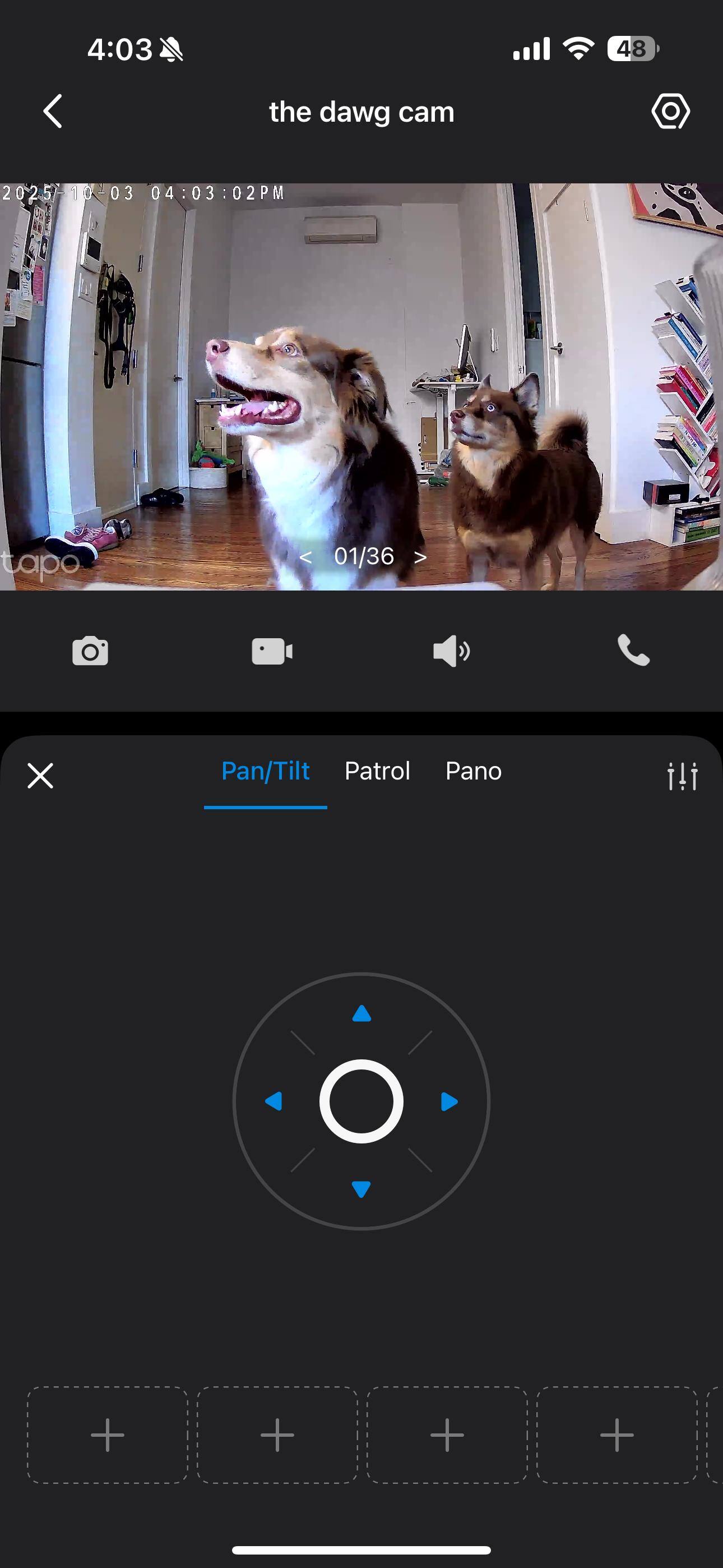723x1568 pixels.
Task: Tilt the camera up with up arrow
Action: [361, 1013]
